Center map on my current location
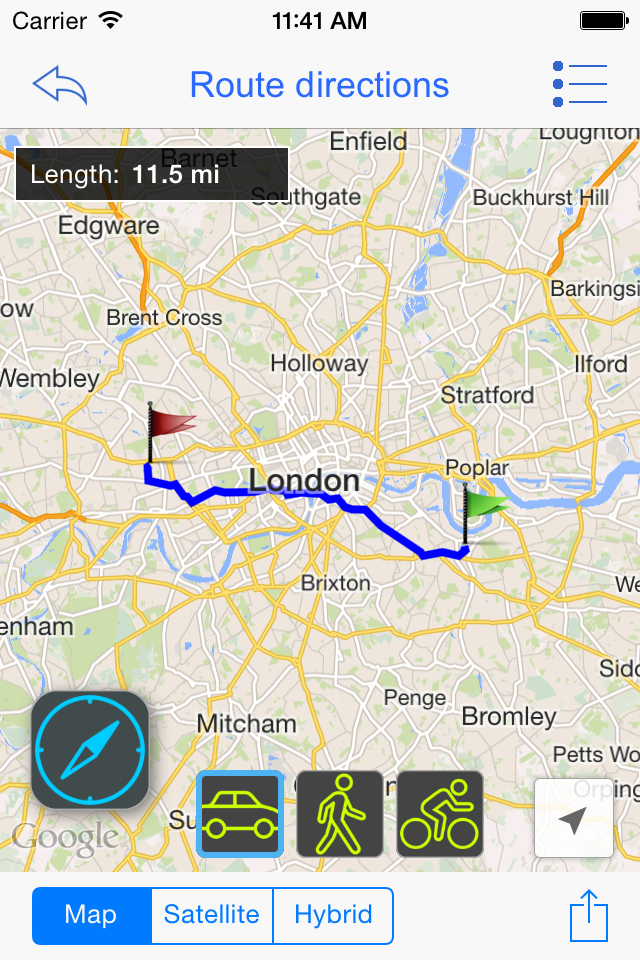 pyautogui.click(x=573, y=819)
